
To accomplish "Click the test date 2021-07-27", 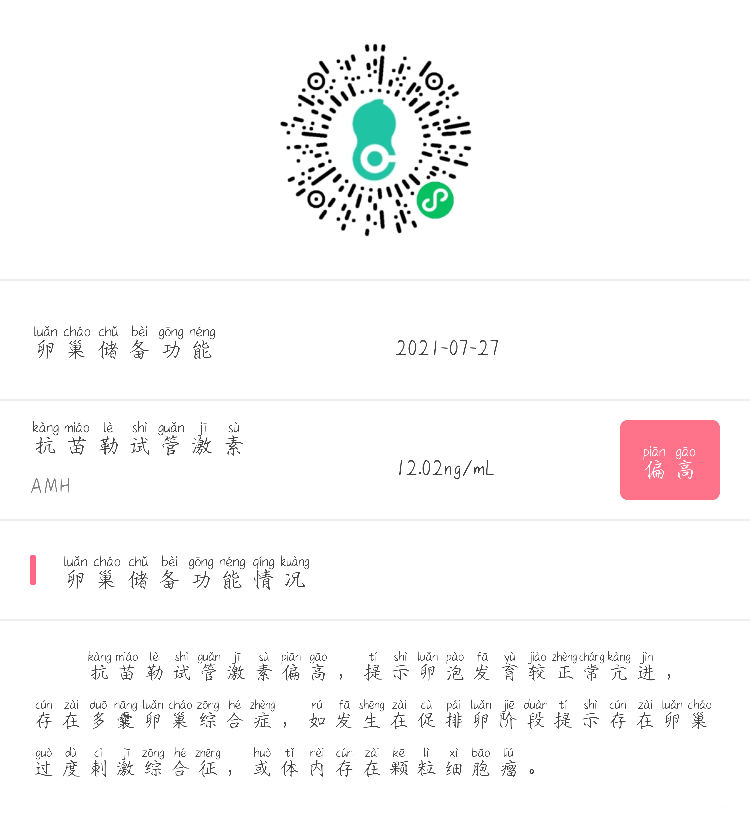I will click(x=447, y=347).
